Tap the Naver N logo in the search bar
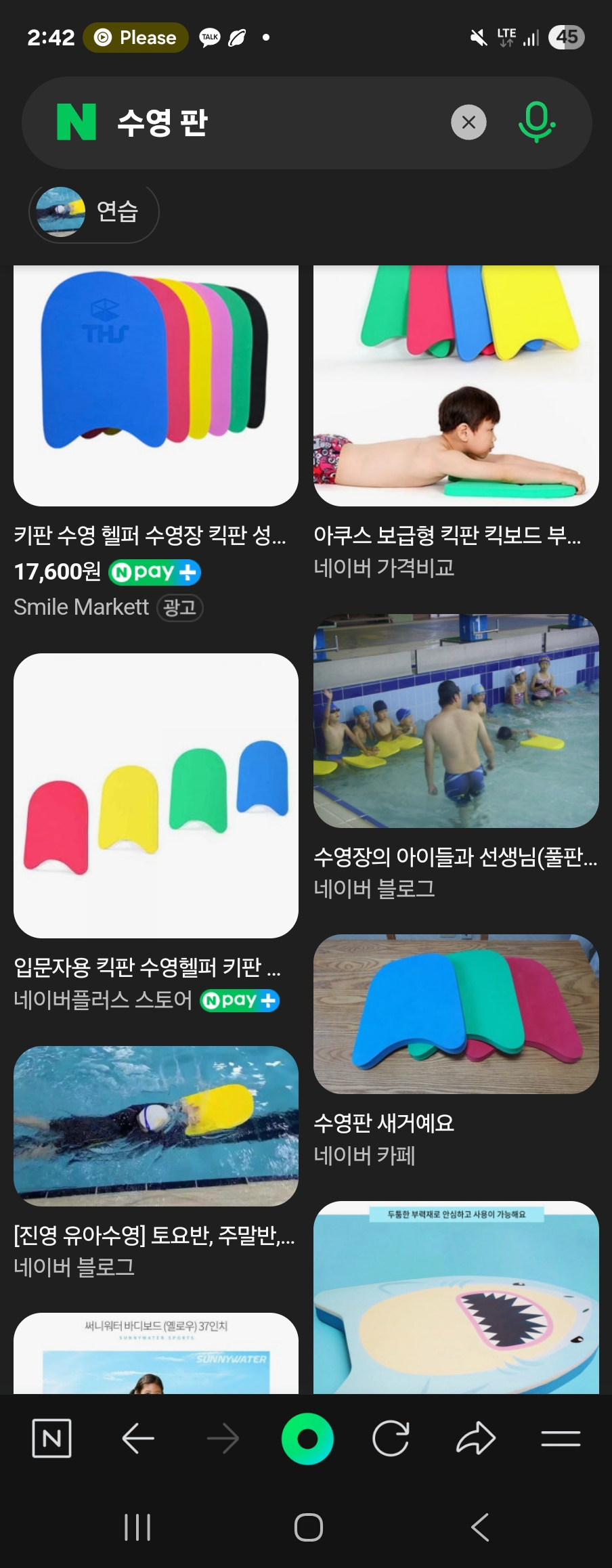The height and width of the screenshot is (1568, 612). coord(76,123)
